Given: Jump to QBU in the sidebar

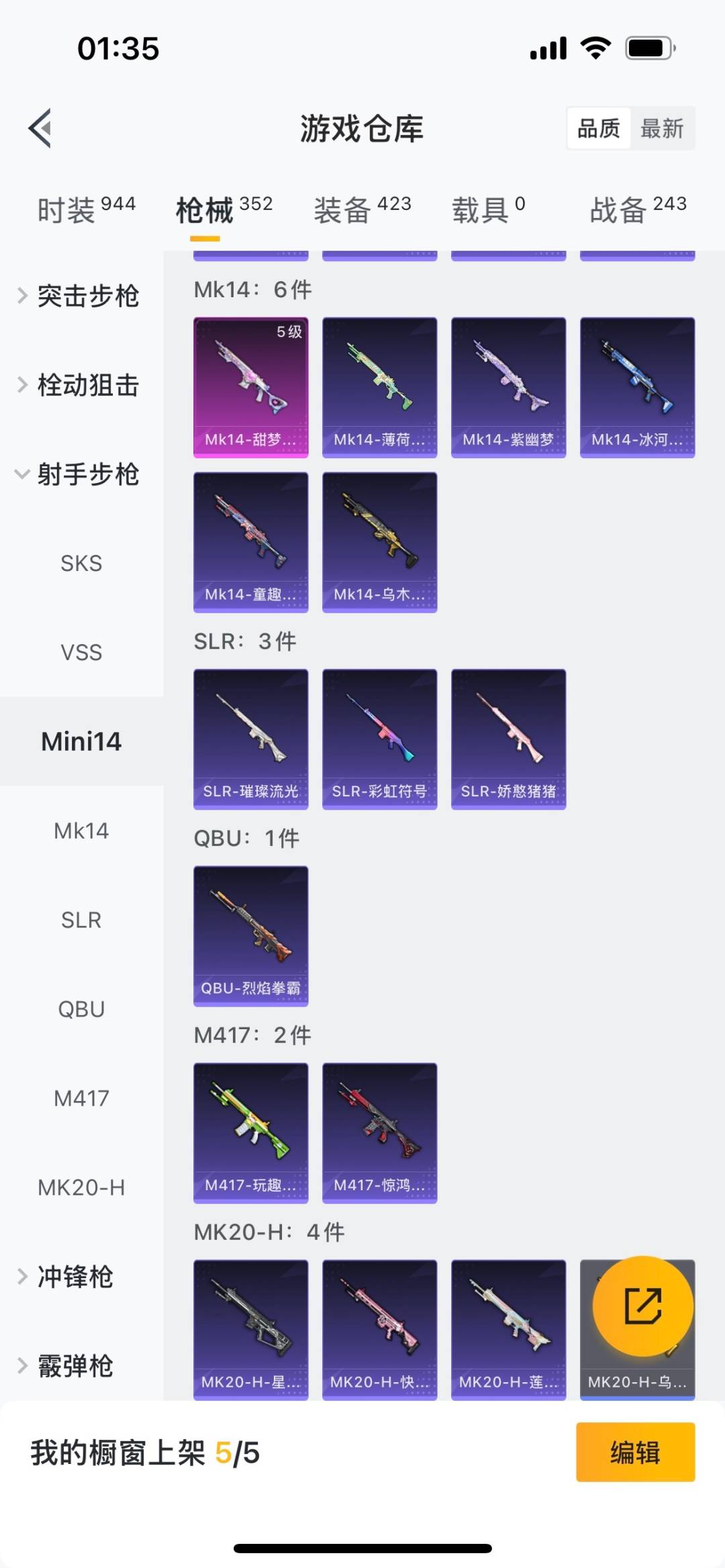Looking at the screenshot, I should (x=81, y=1009).
